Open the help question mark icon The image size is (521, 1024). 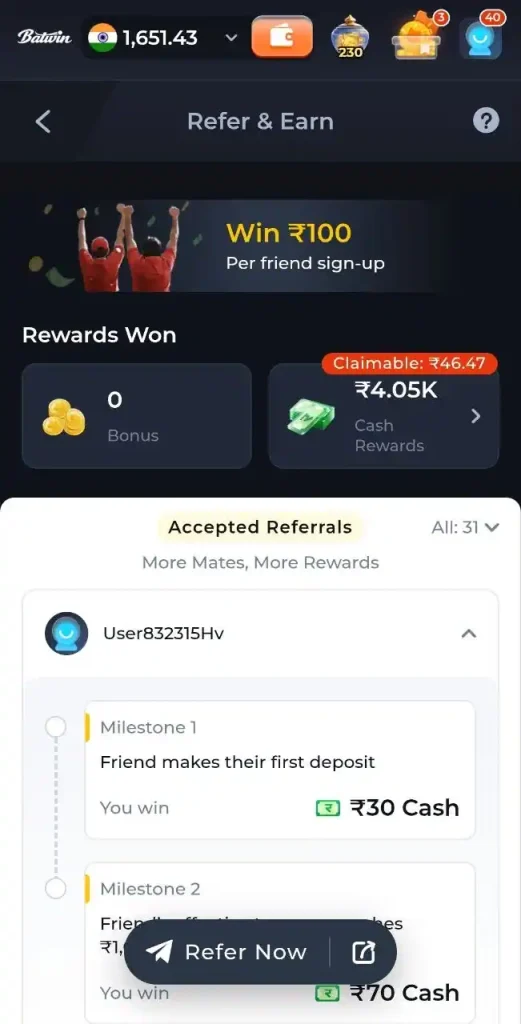486,121
